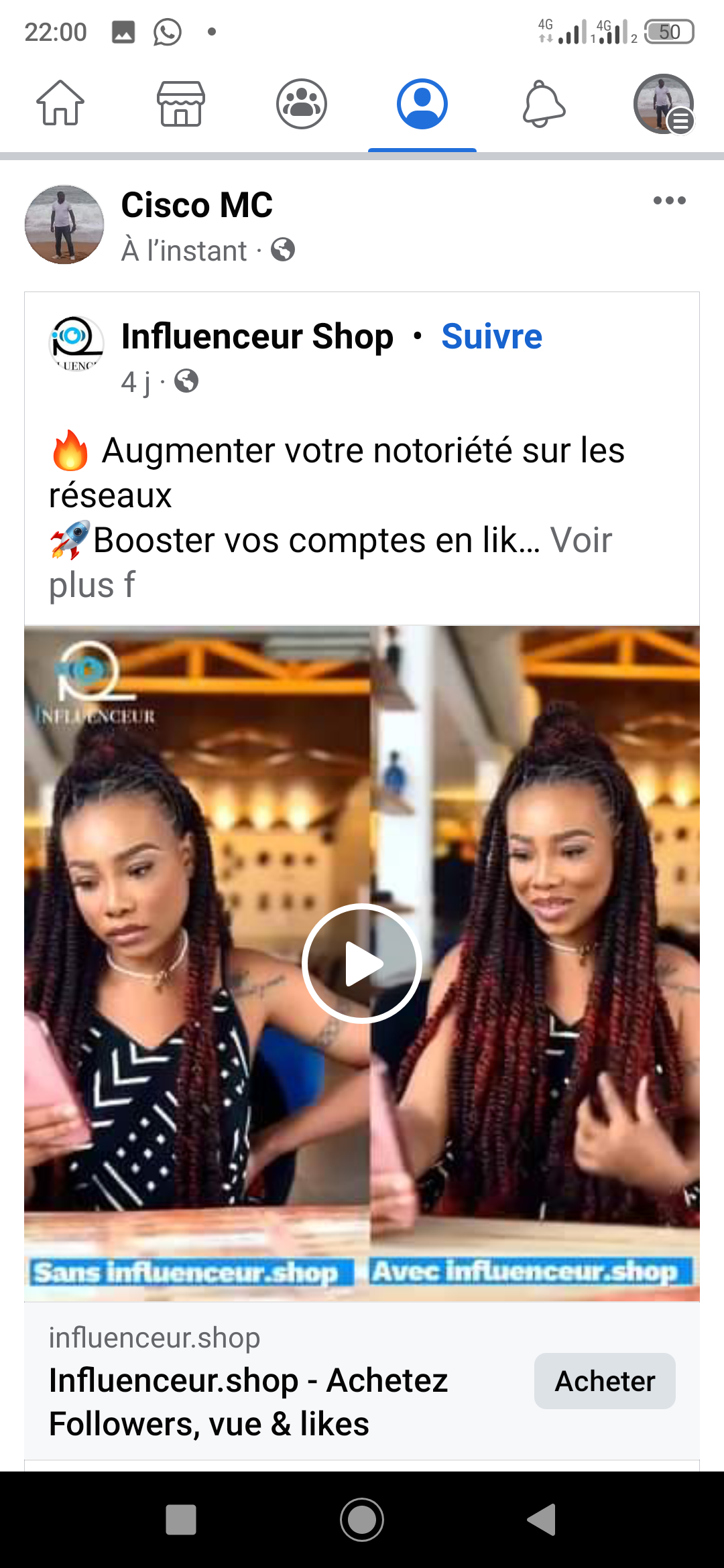Open the menu with profile picture

click(663, 104)
